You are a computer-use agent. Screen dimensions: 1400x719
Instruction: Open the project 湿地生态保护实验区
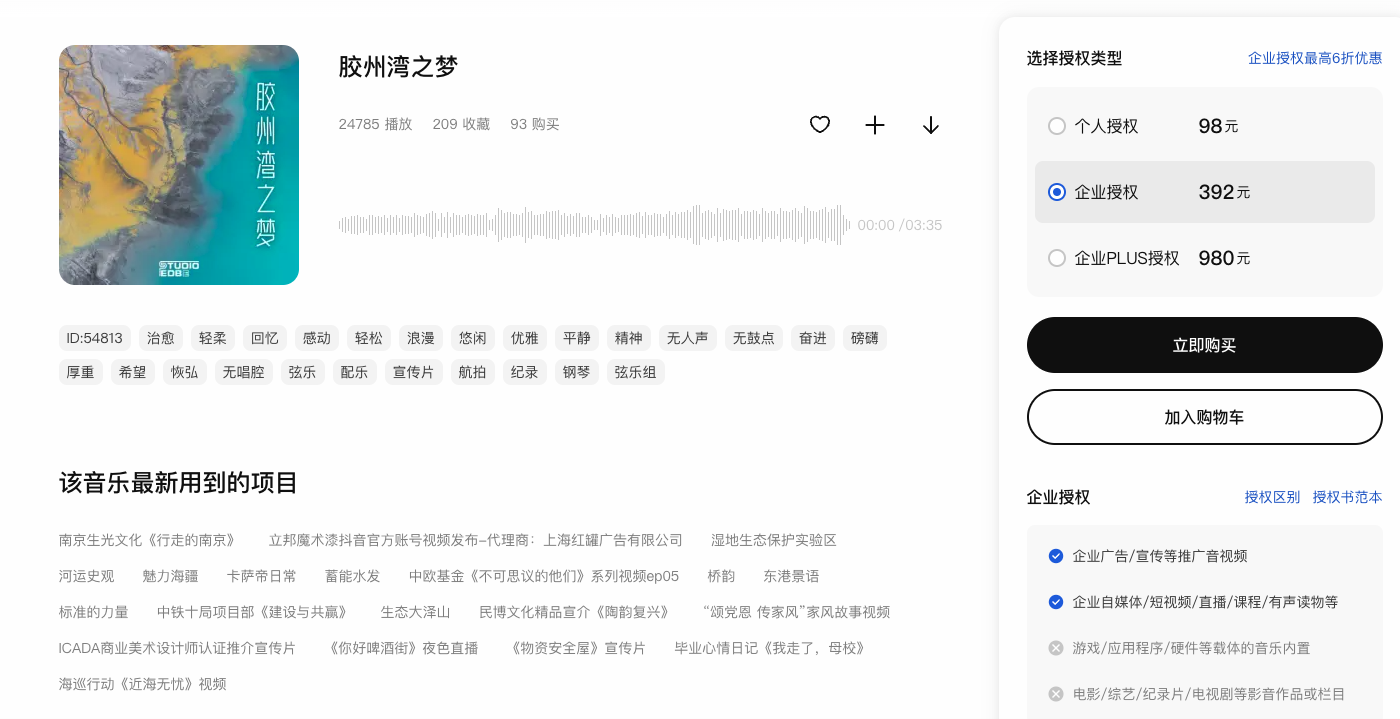(x=773, y=540)
